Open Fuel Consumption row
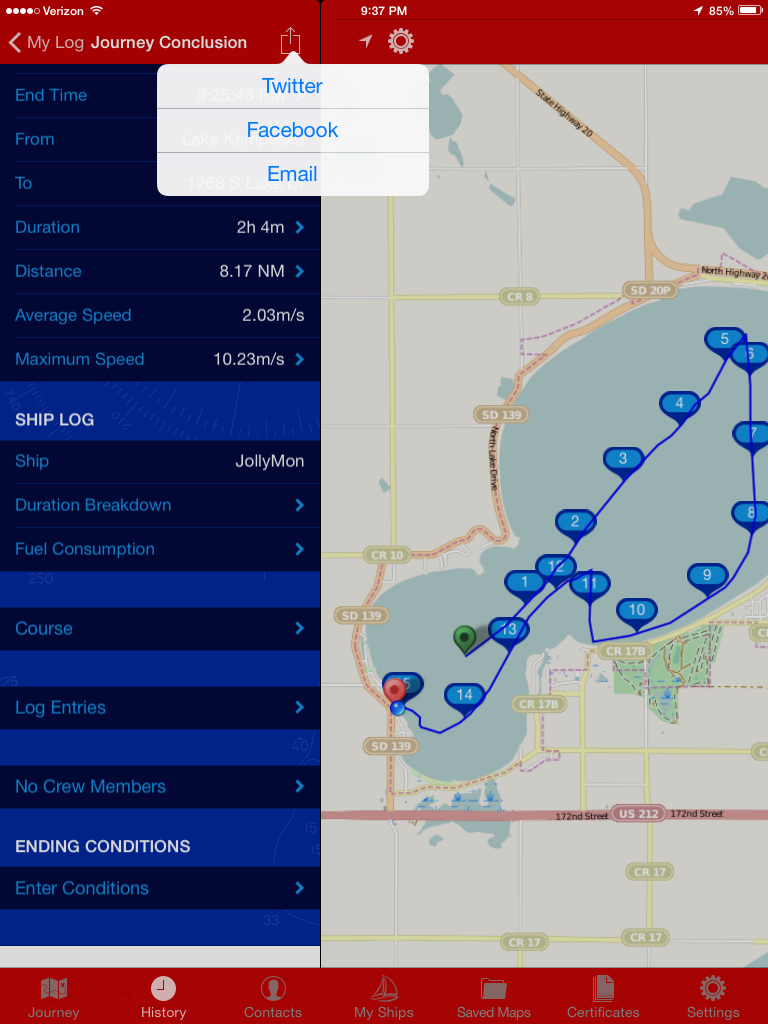The height and width of the screenshot is (1024, 768). tap(160, 549)
